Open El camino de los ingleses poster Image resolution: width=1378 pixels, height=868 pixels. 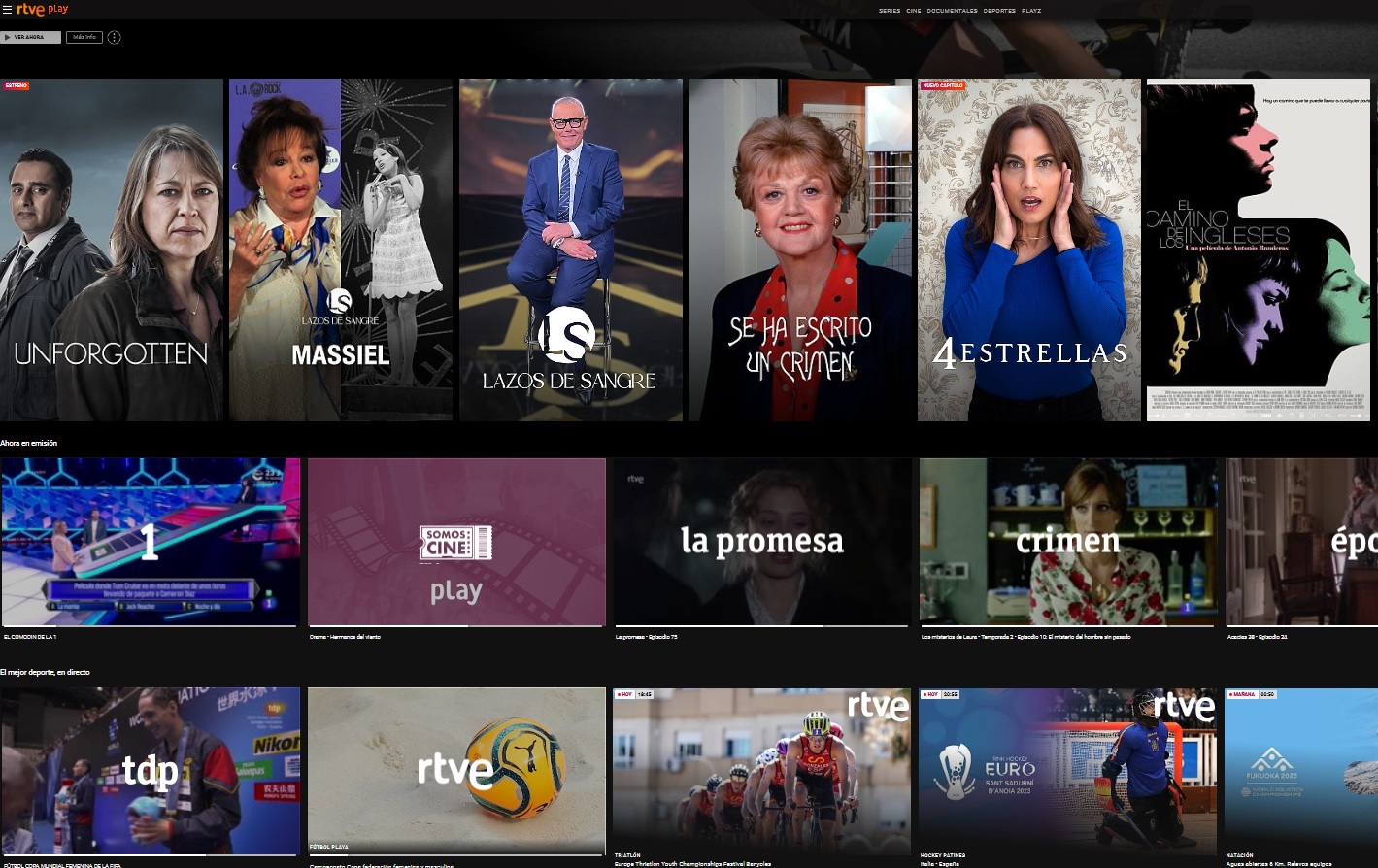(1258, 250)
